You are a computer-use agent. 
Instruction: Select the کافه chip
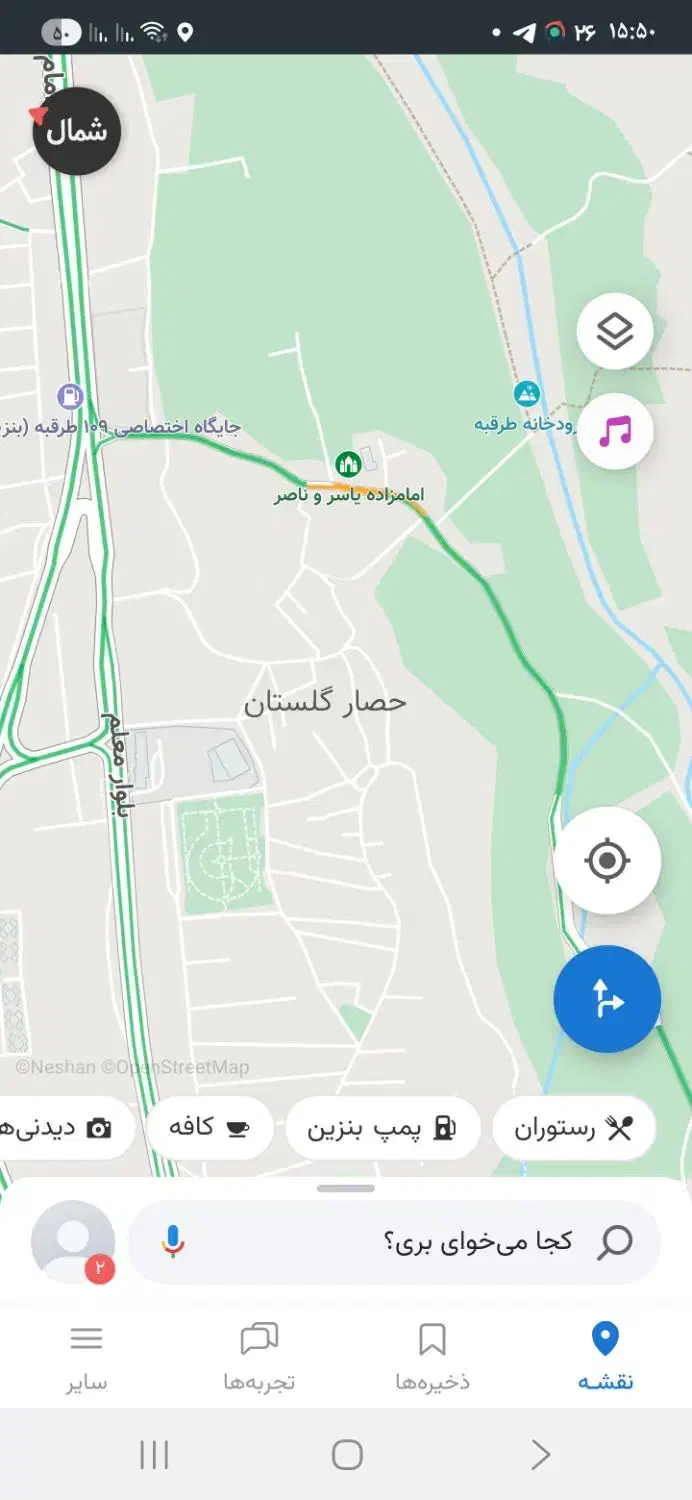pos(209,1128)
